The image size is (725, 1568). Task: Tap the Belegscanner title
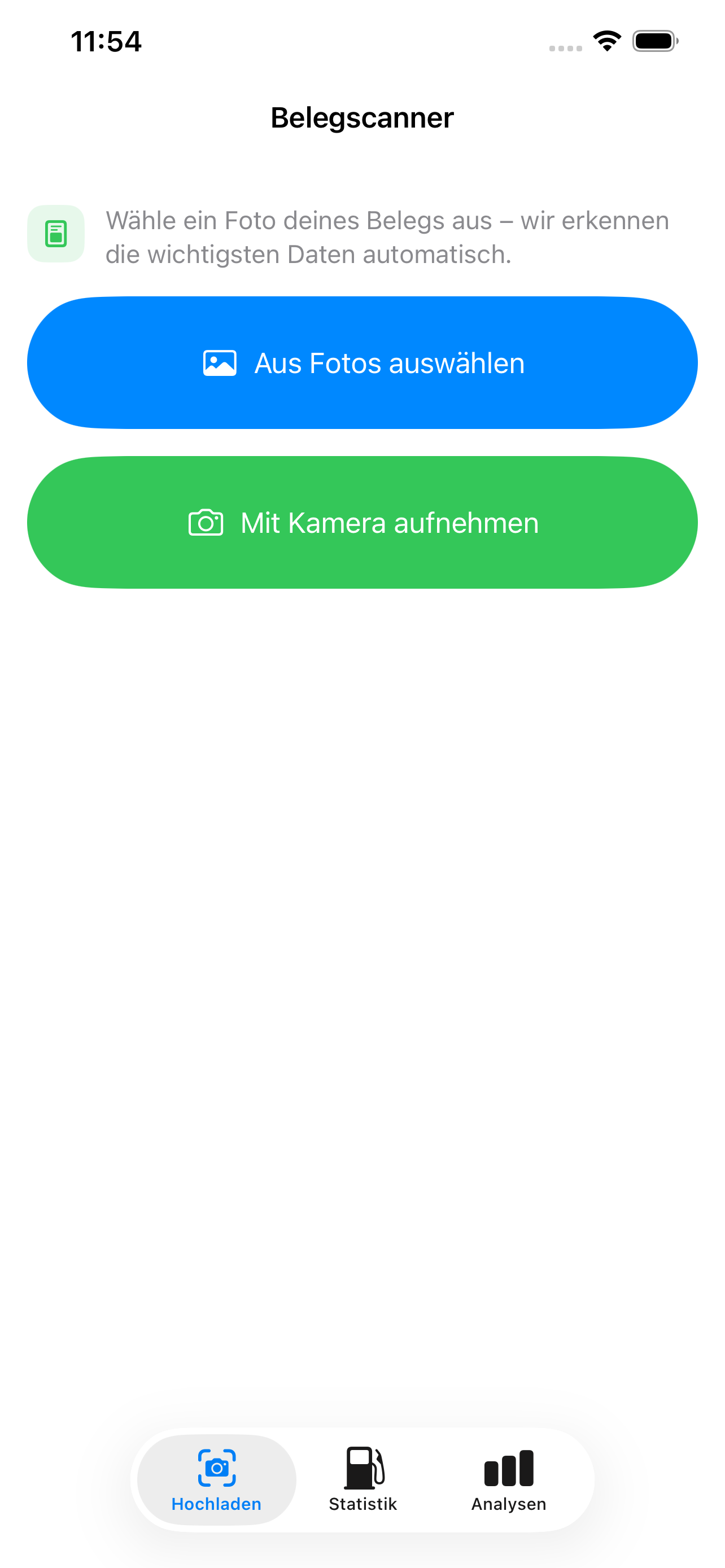tap(362, 117)
